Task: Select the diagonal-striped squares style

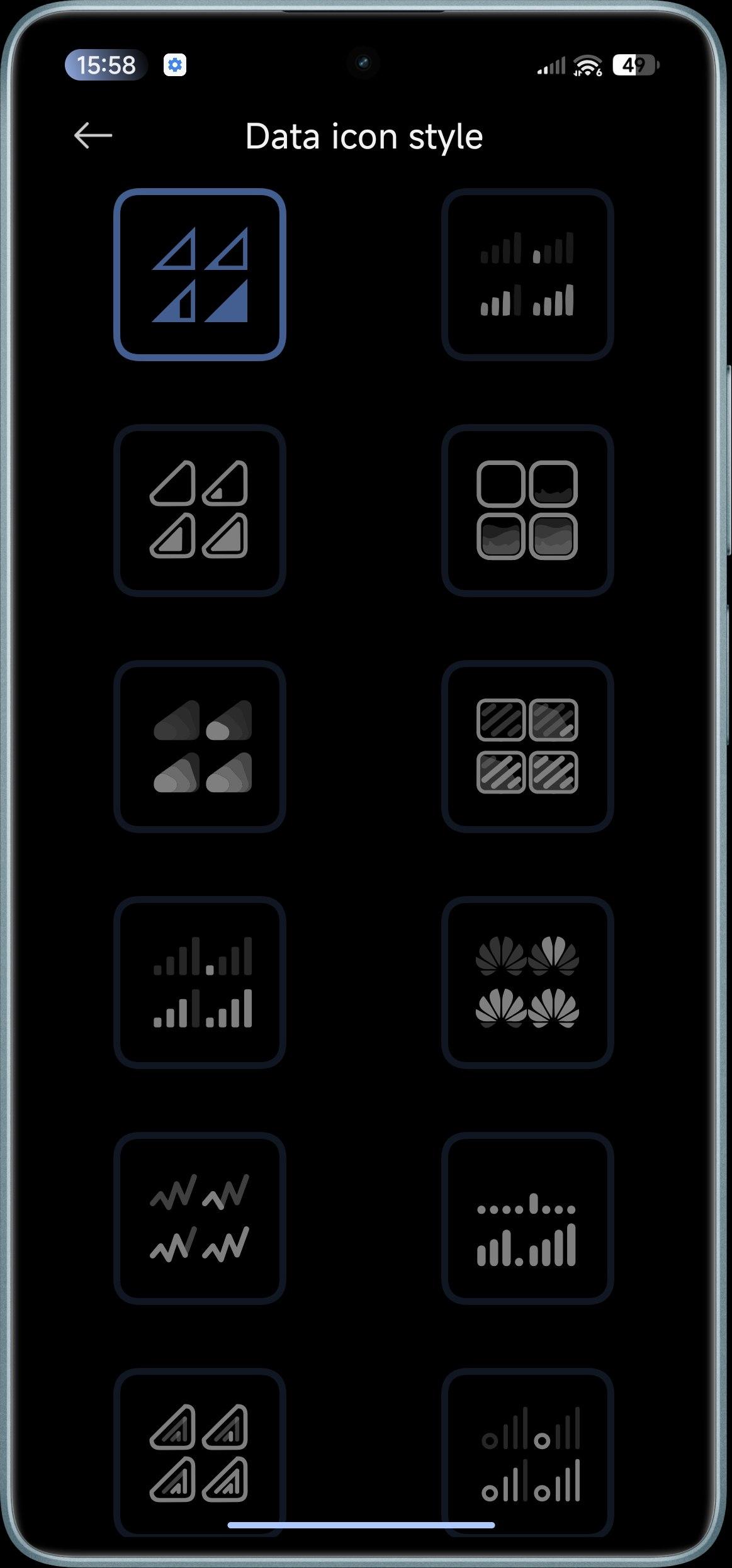Action: pyautogui.click(x=527, y=746)
